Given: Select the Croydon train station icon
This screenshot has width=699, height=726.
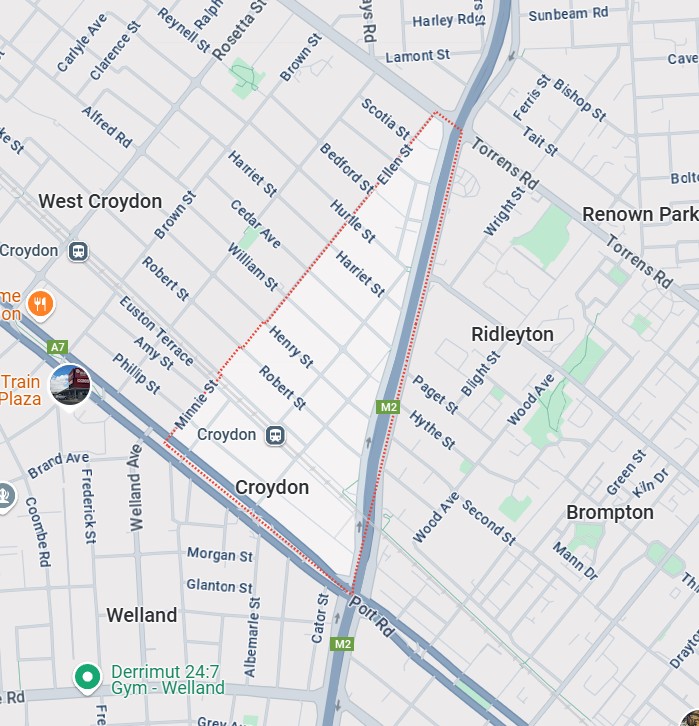Looking at the screenshot, I should point(275,435).
